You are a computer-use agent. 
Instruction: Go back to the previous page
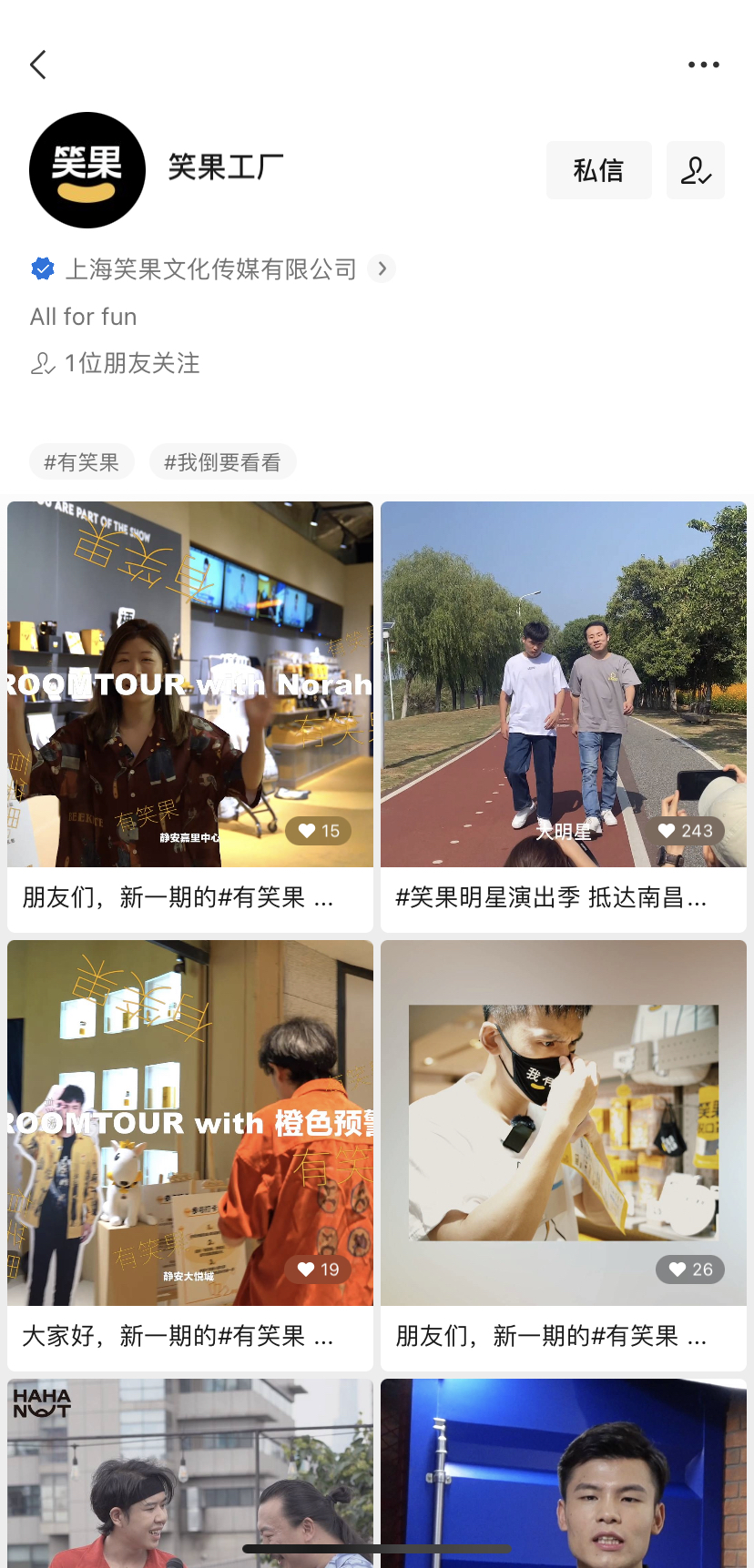click(38, 65)
